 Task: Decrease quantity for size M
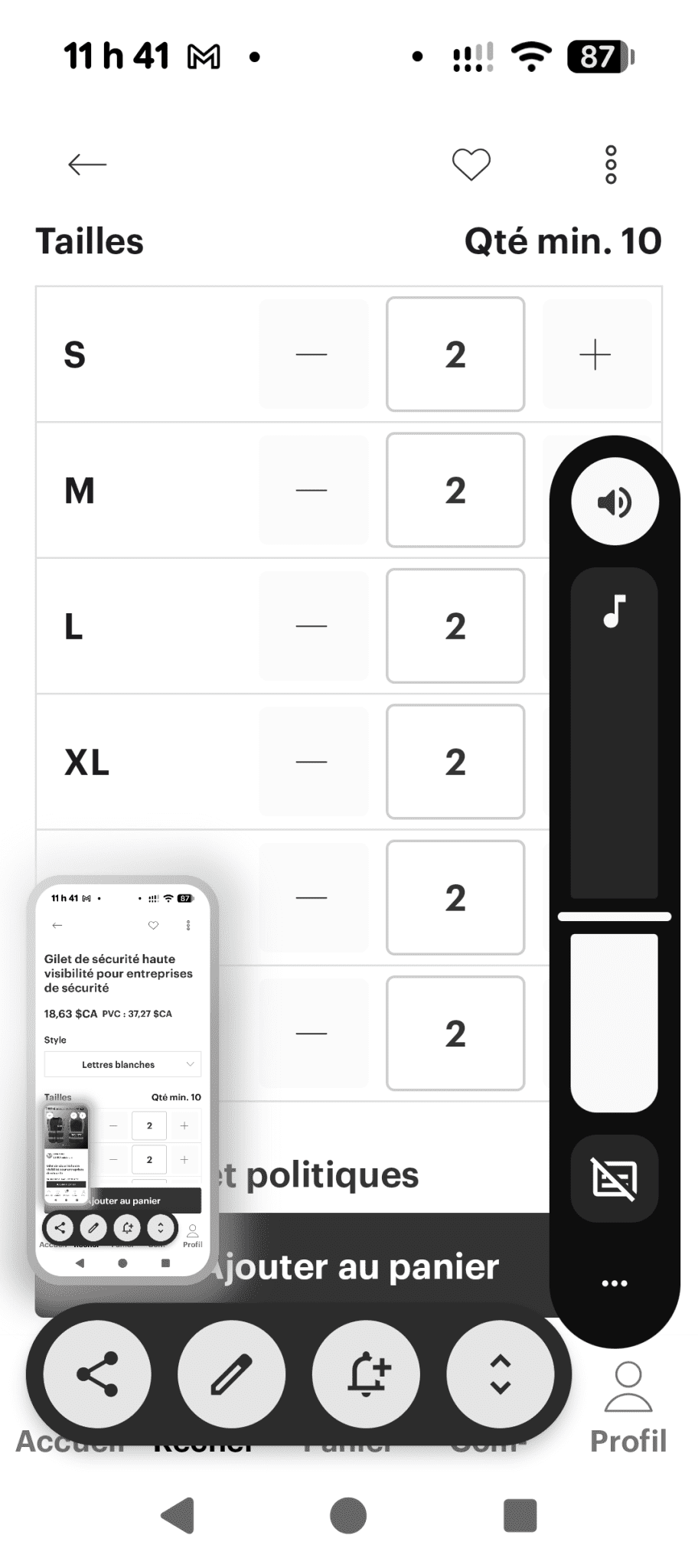[311, 490]
